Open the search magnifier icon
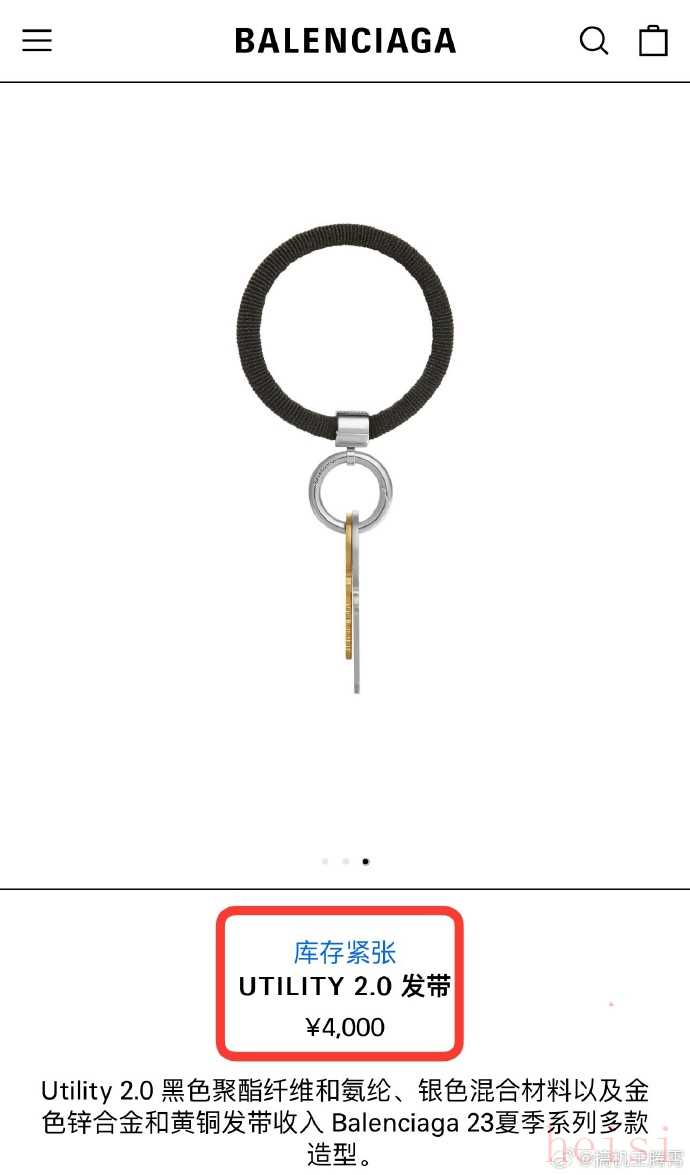 click(594, 40)
